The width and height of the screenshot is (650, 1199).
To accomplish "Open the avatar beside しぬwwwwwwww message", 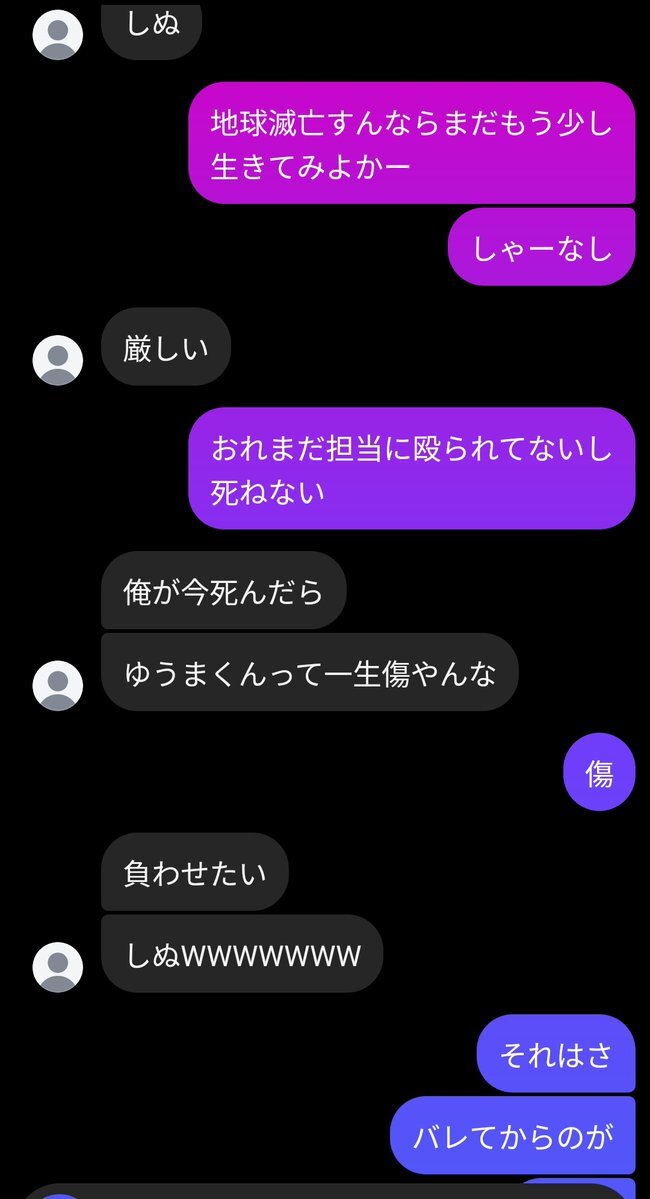I will point(58,967).
